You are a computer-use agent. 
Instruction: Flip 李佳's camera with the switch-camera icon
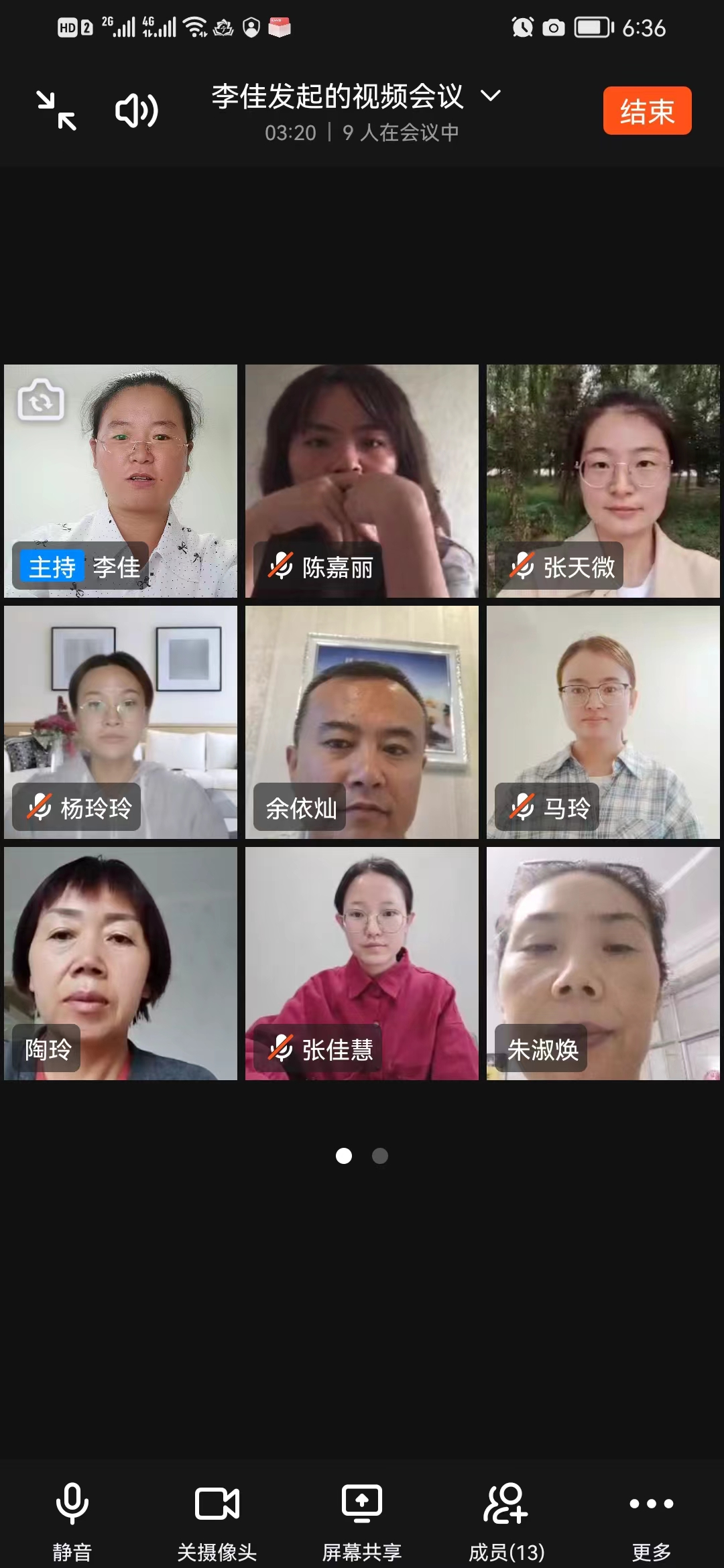pos(40,400)
